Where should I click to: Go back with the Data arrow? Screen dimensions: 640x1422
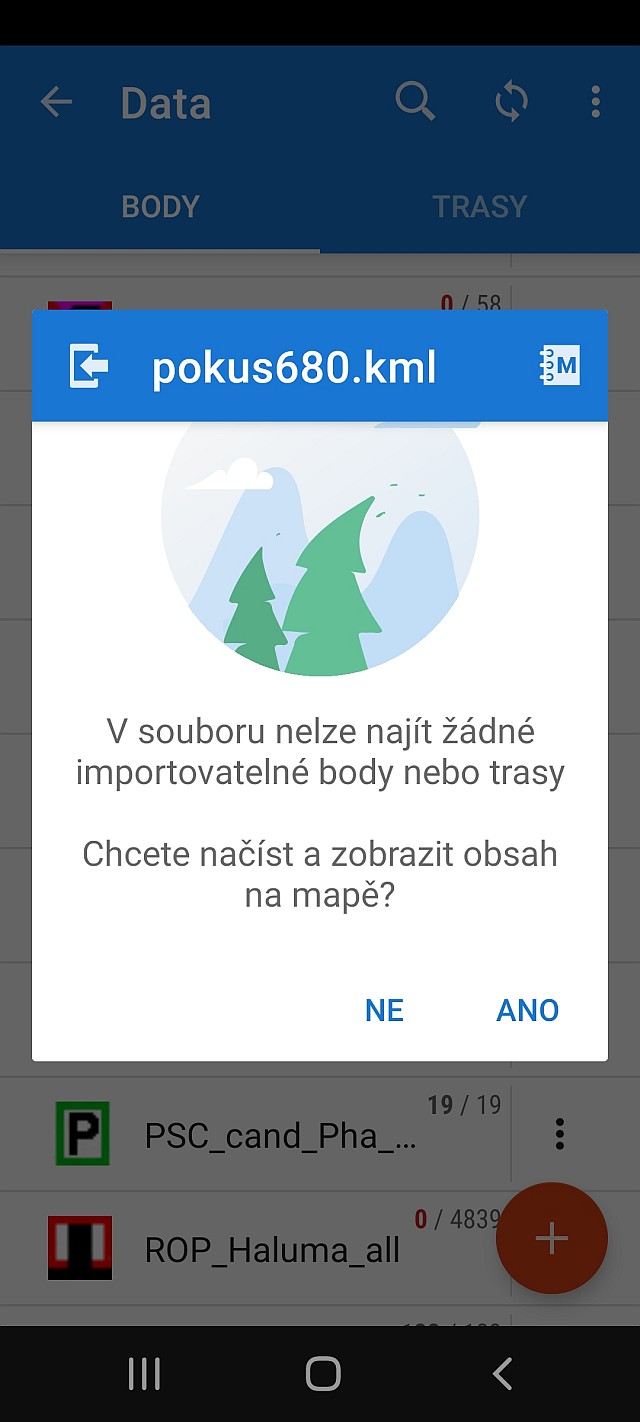click(57, 102)
